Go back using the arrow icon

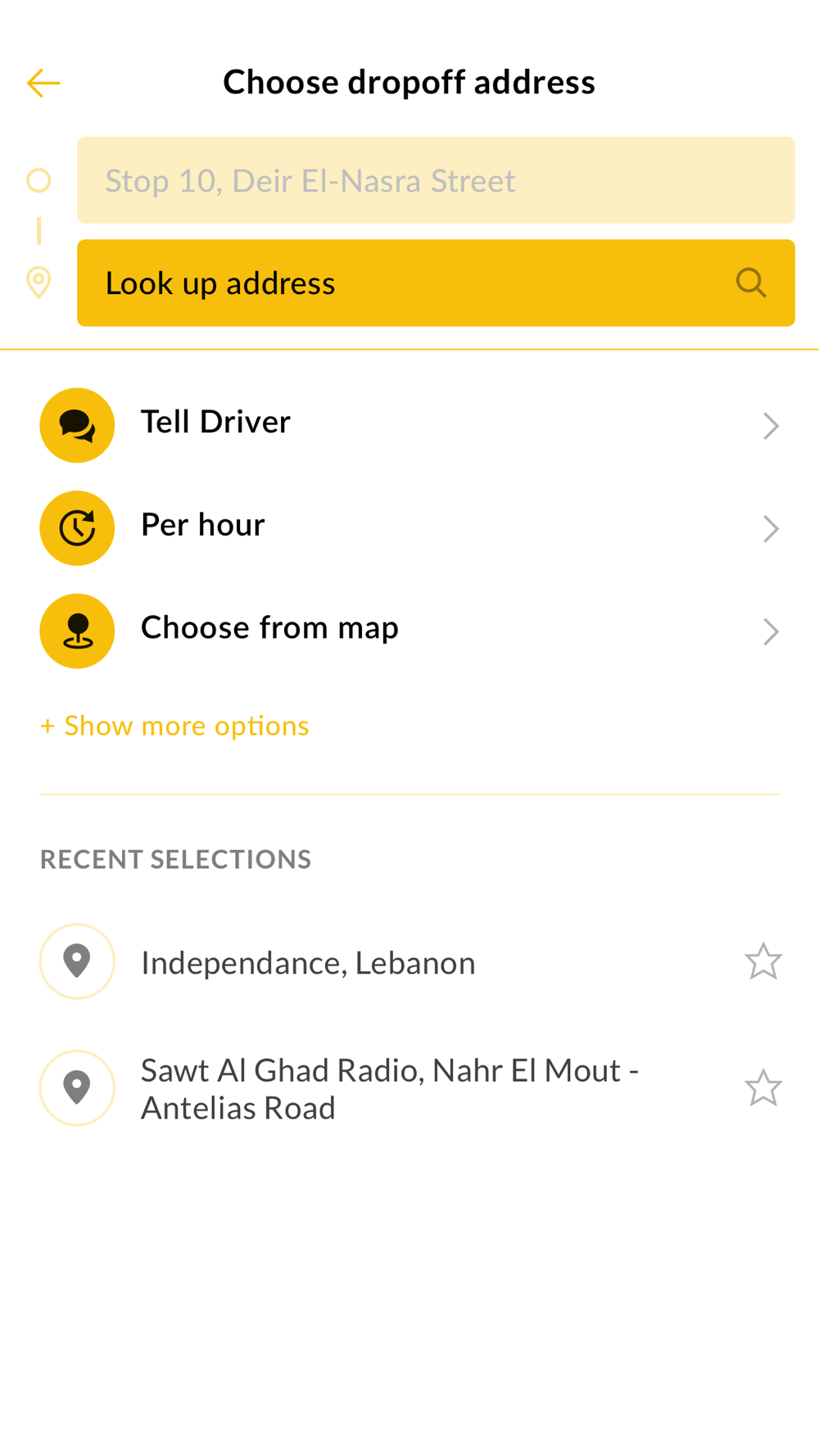point(43,83)
